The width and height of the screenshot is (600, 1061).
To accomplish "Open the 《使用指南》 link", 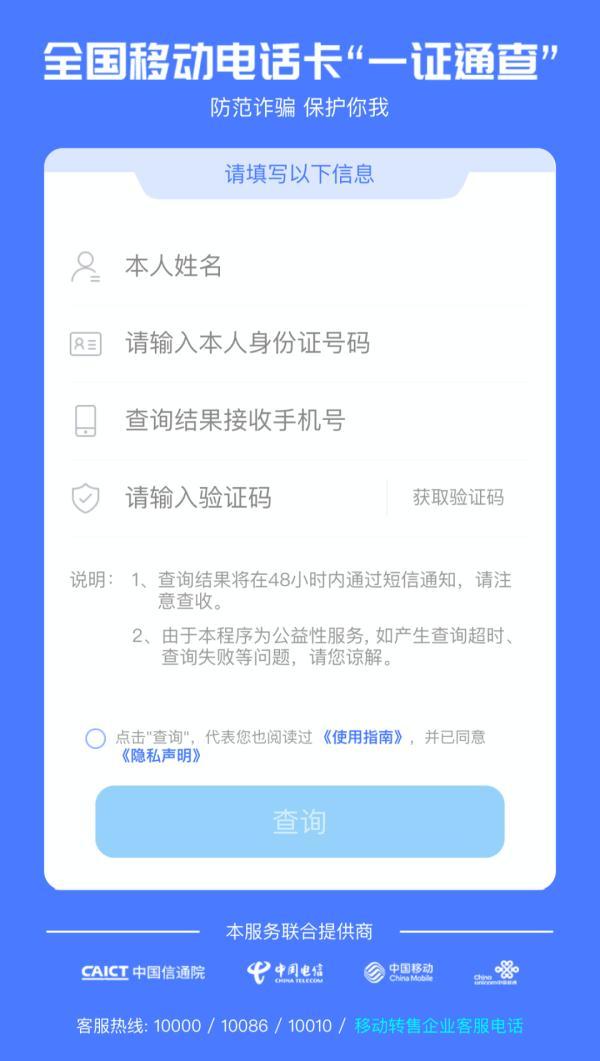I will 362,737.
